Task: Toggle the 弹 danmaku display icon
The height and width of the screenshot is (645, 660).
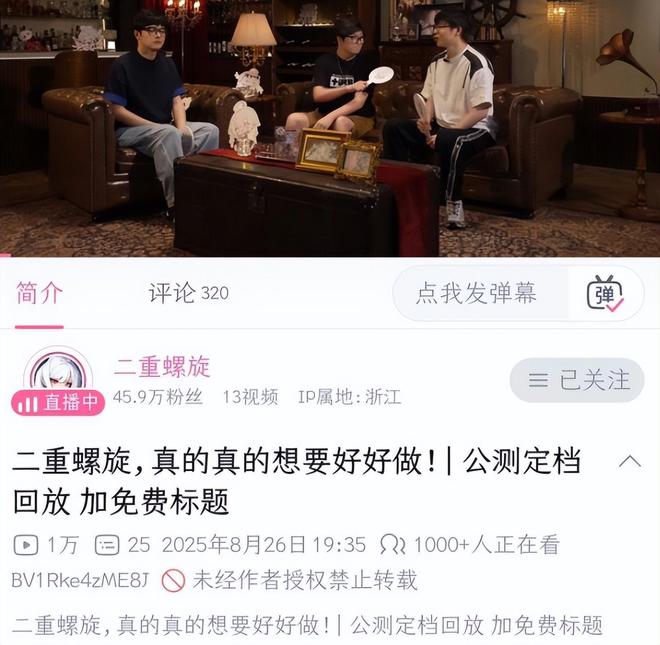Action: [x=605, y=293]
